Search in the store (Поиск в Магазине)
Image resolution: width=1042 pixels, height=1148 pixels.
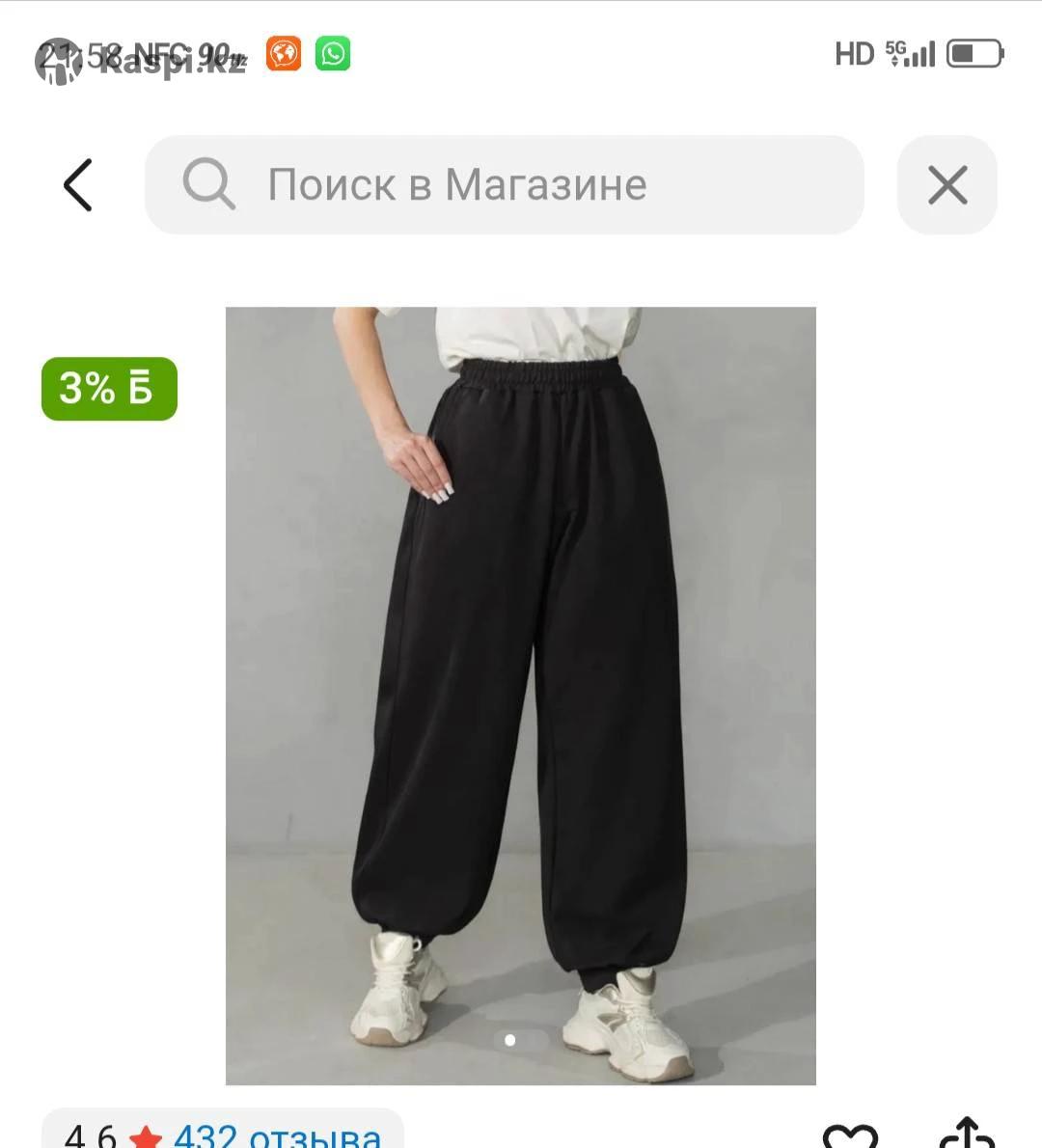point(504,185)
